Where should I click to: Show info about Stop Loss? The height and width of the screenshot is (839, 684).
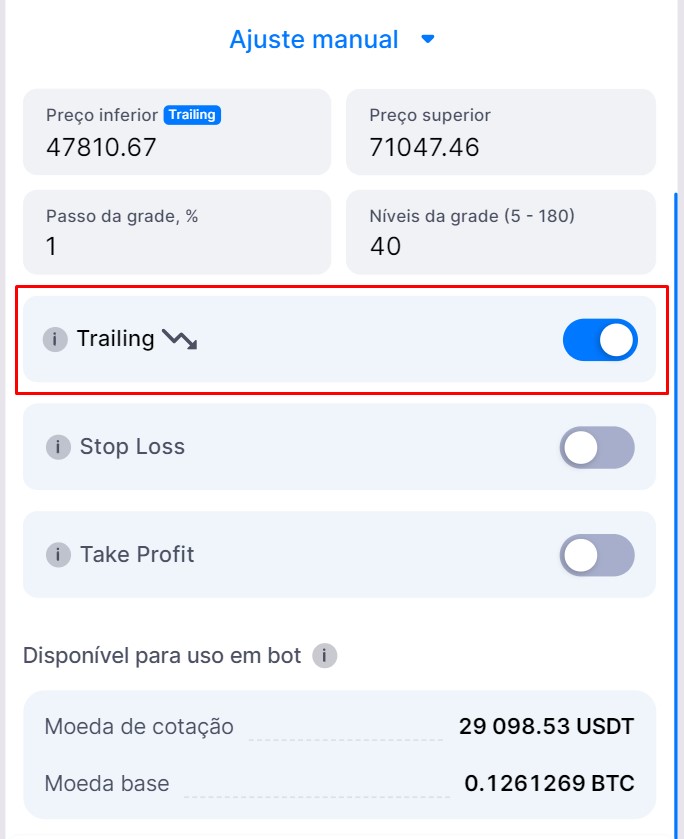[x=58, y=447]
